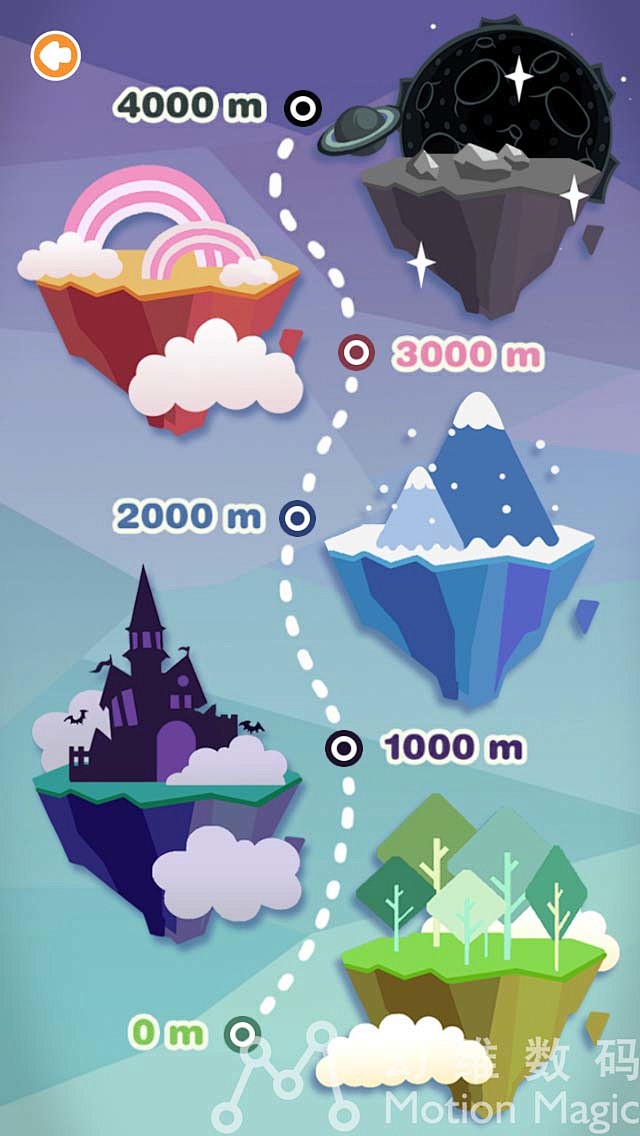The image size is (640, 1136).
Task: Open the snowy mountain island
Action: 460,560
